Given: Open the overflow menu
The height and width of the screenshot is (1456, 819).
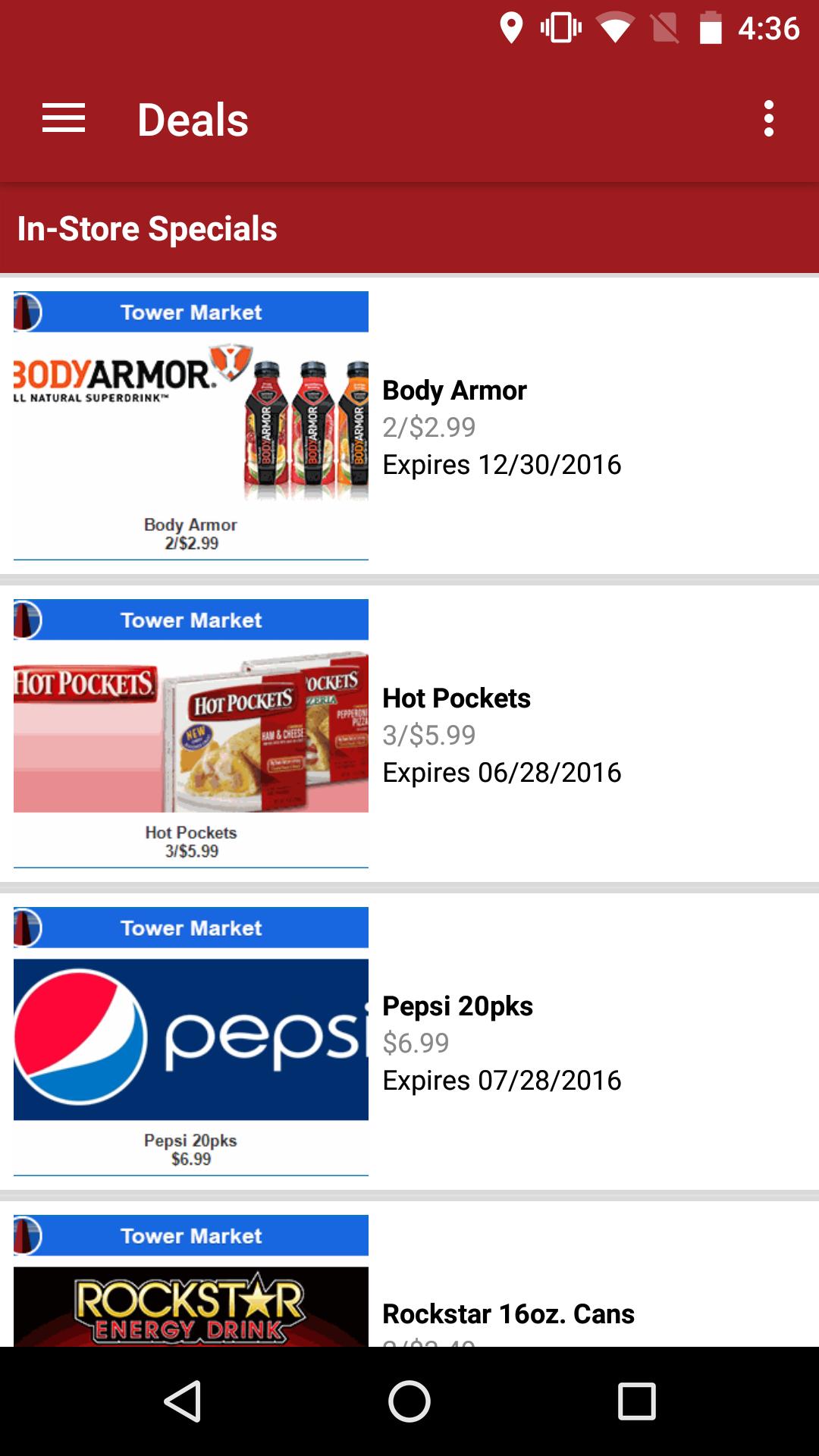Looking at the screenshot, I should tap(768, 119).
